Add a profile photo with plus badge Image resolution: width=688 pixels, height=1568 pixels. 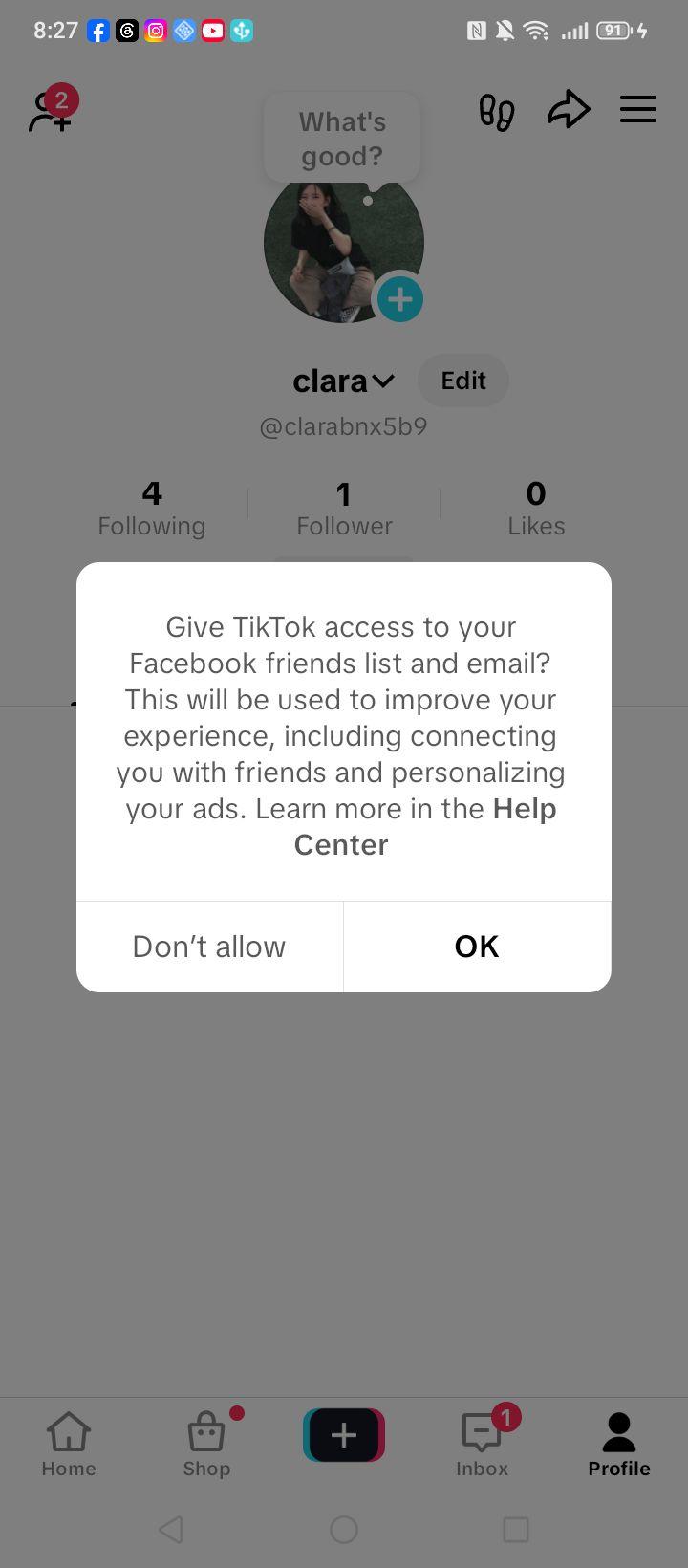[x=399, y=299]
